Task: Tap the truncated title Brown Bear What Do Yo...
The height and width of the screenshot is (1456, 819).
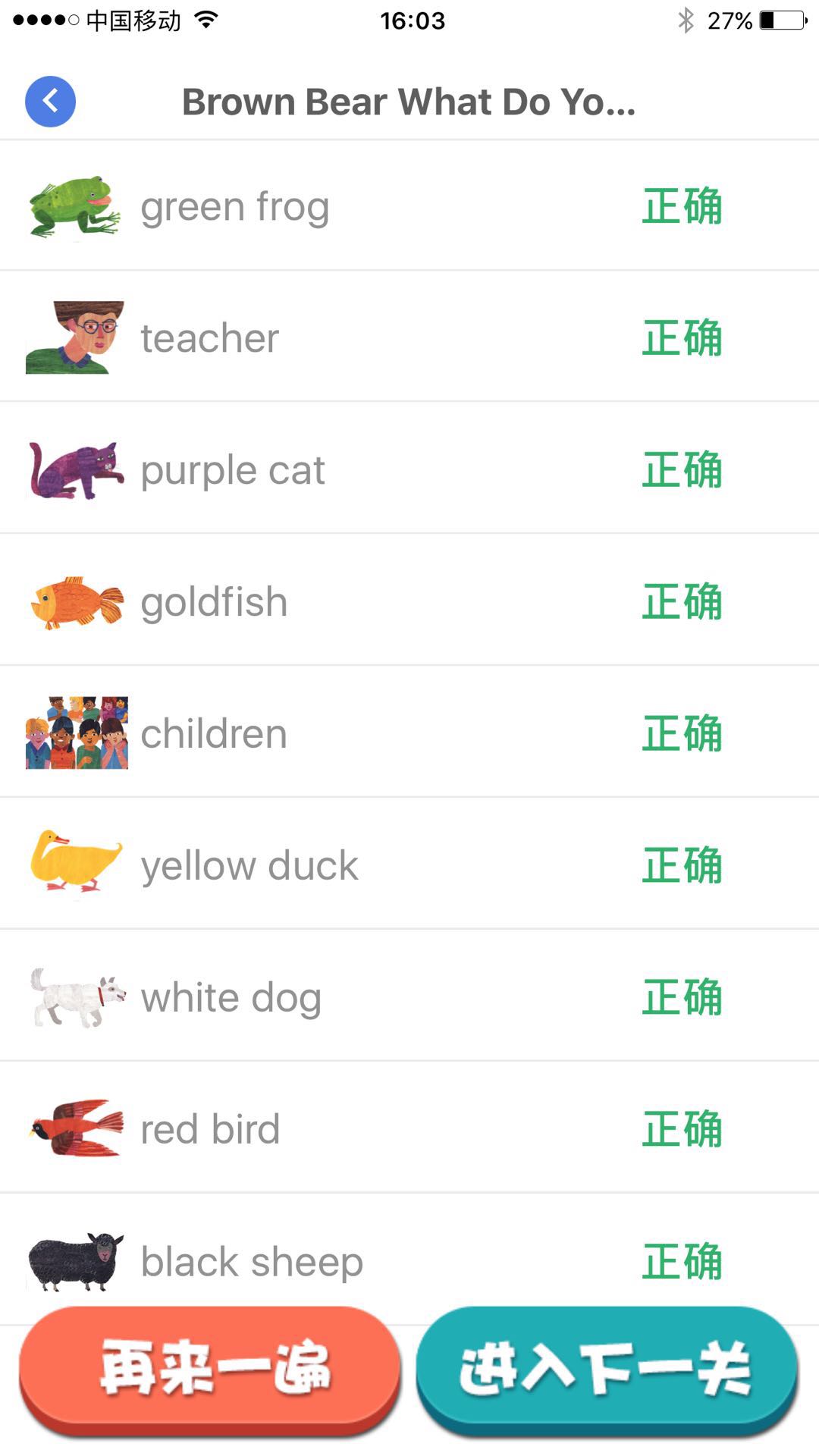Action: 409,101
